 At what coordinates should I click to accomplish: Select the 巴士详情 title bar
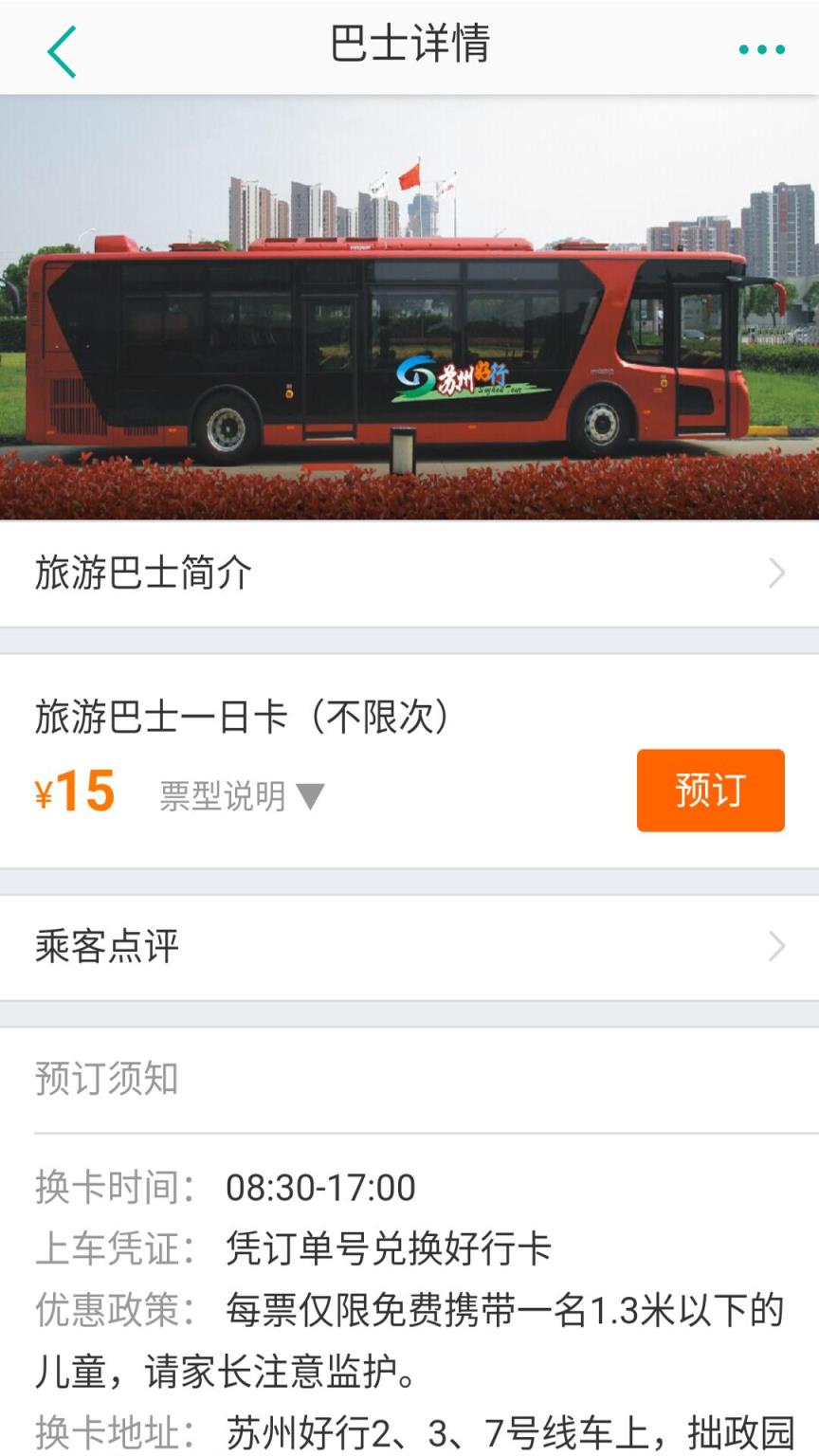point(409,47)
